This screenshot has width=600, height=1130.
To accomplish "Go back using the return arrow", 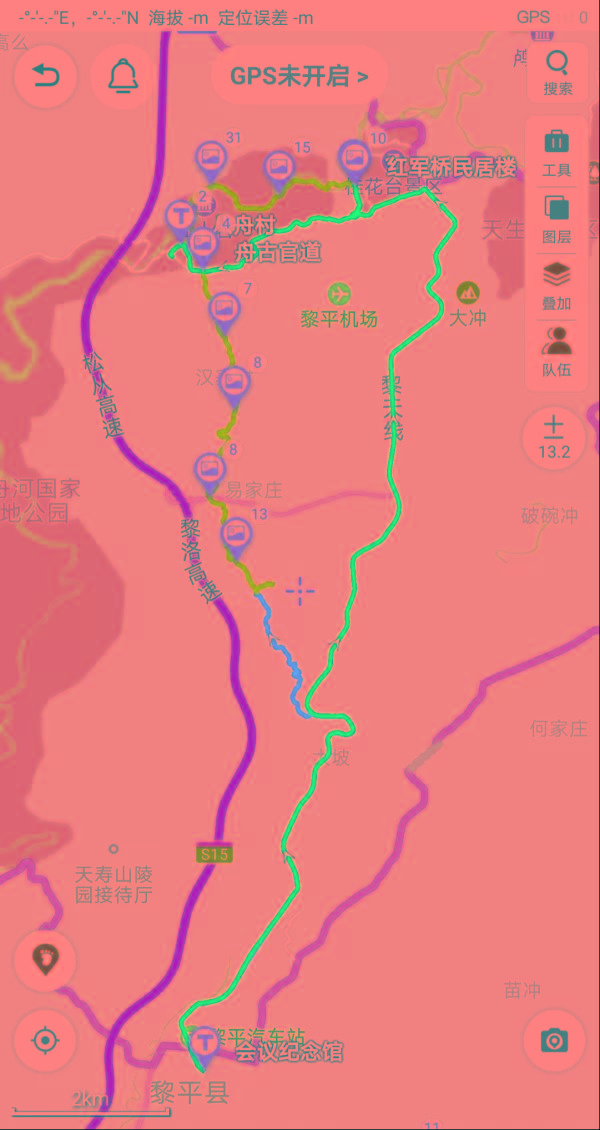I will click(45, 76).
